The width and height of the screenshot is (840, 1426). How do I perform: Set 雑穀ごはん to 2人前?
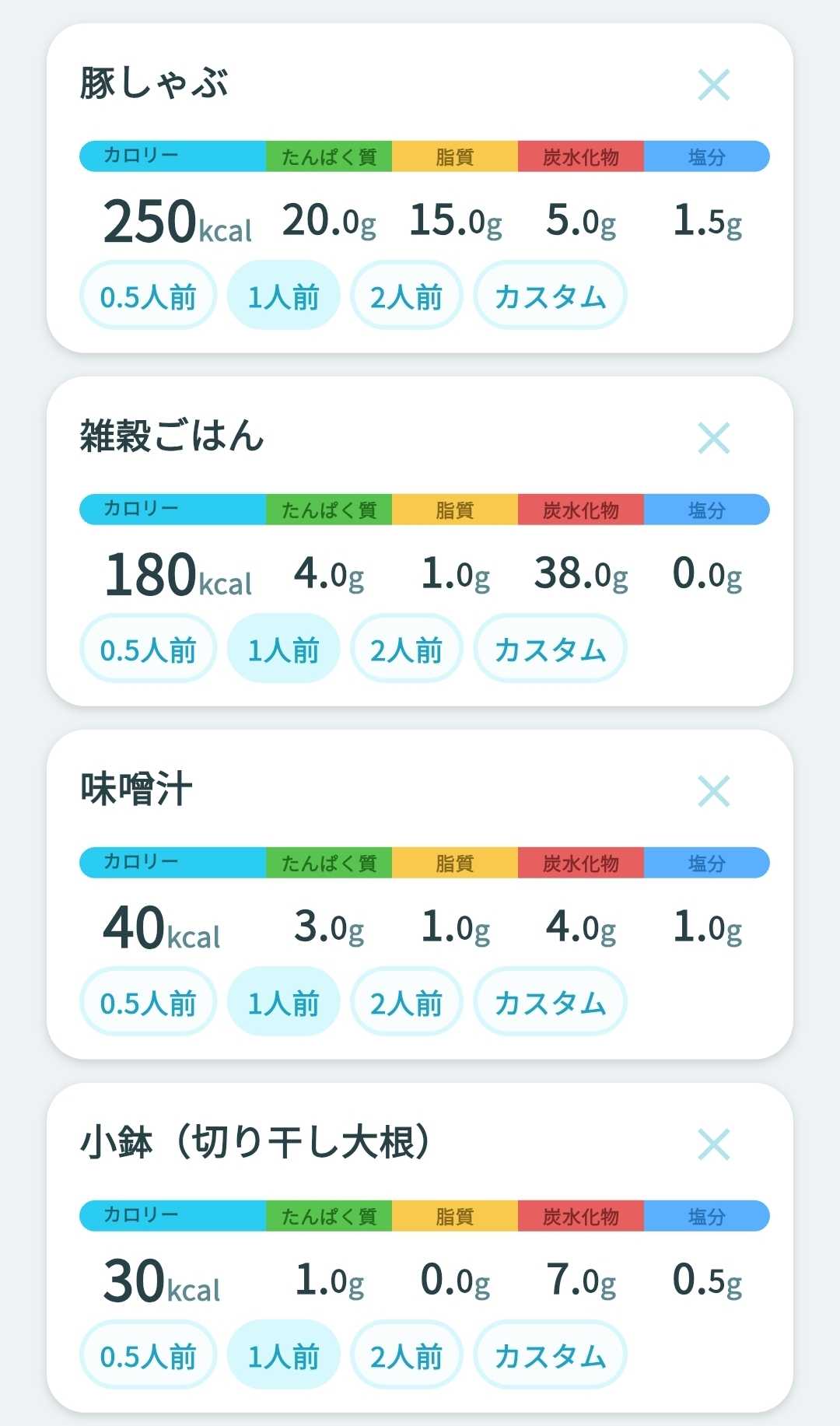coord(406,649)
